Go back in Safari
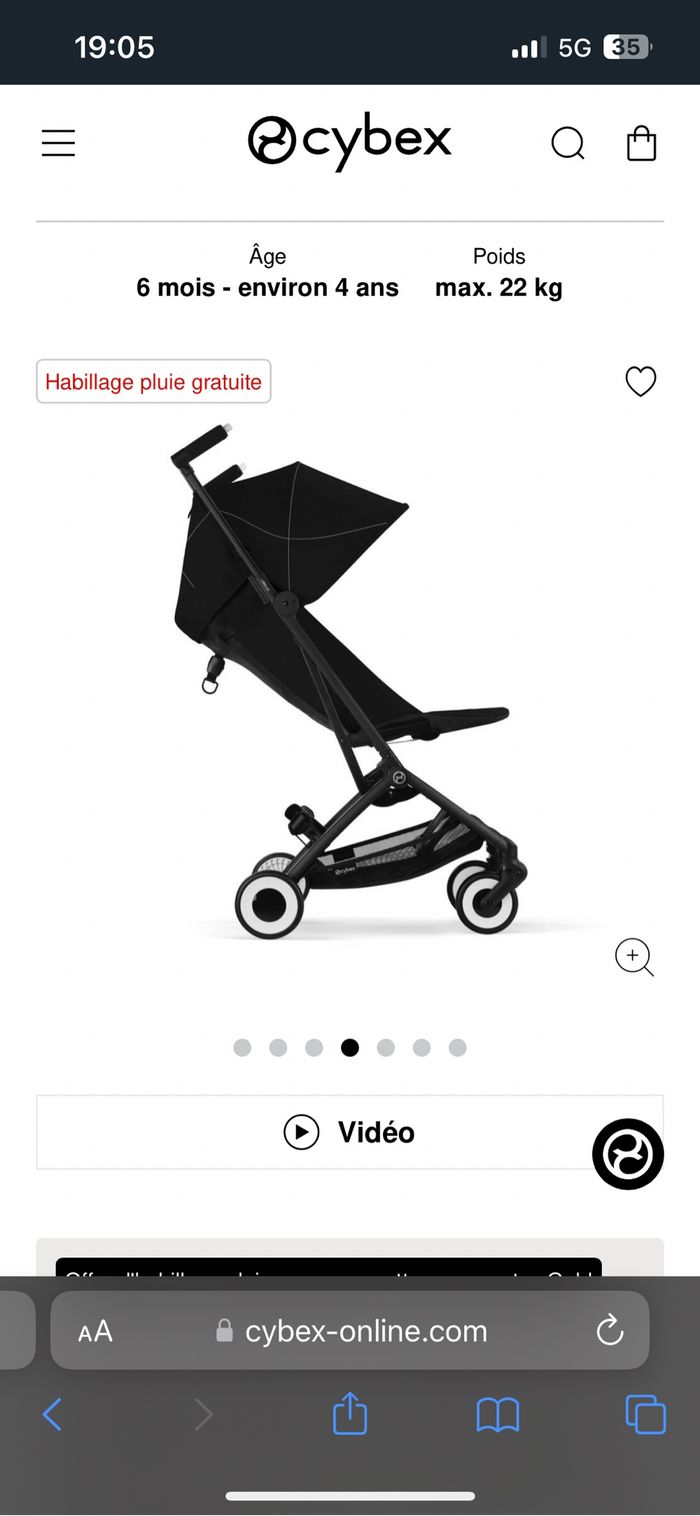700x1516 pixels. [x=52, y=1414]
